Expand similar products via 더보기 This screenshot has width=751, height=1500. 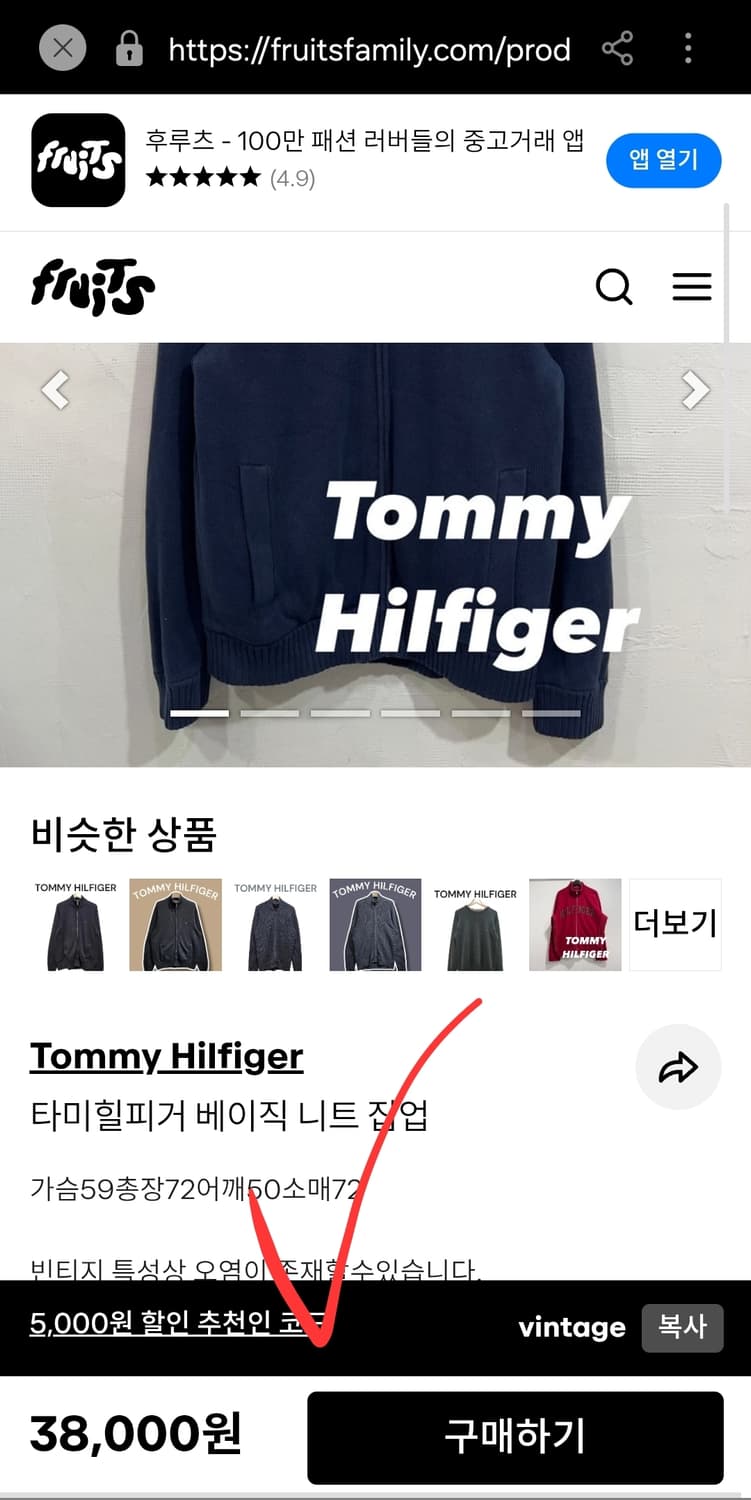click(675, 923)
